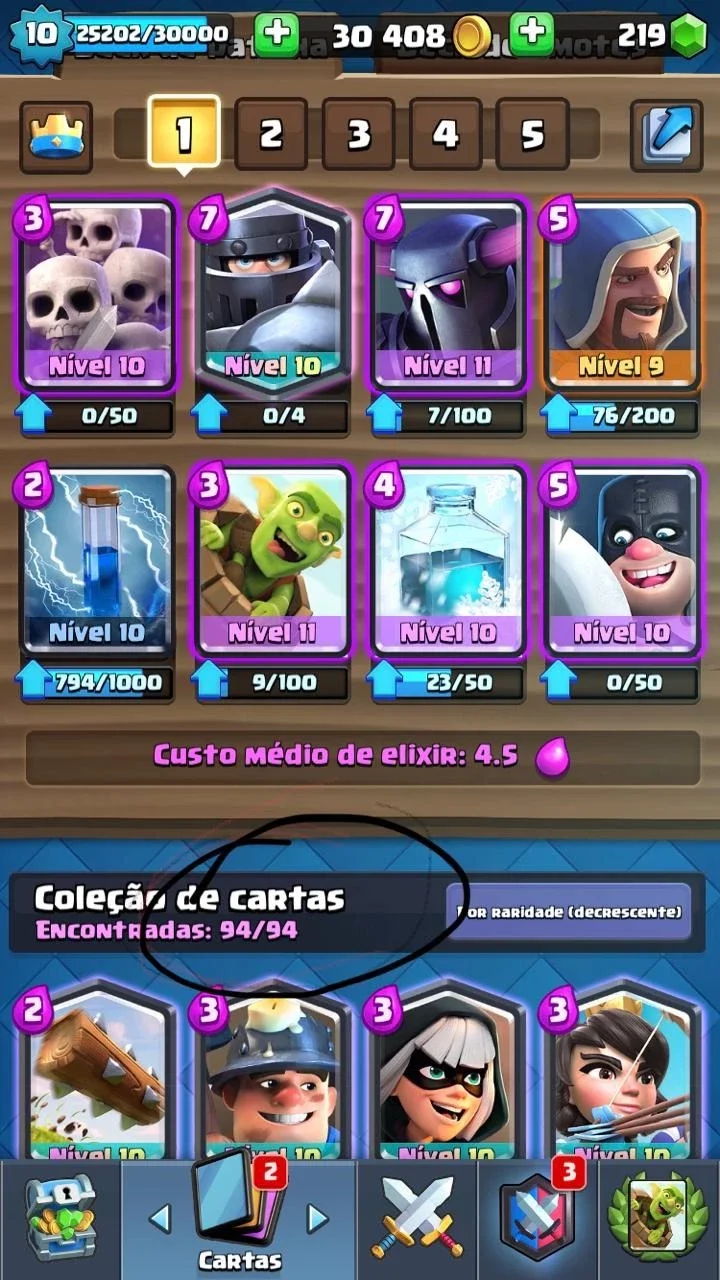
Task: Change the sorting by rarity (decrescente)
Action: pos(568,912)
